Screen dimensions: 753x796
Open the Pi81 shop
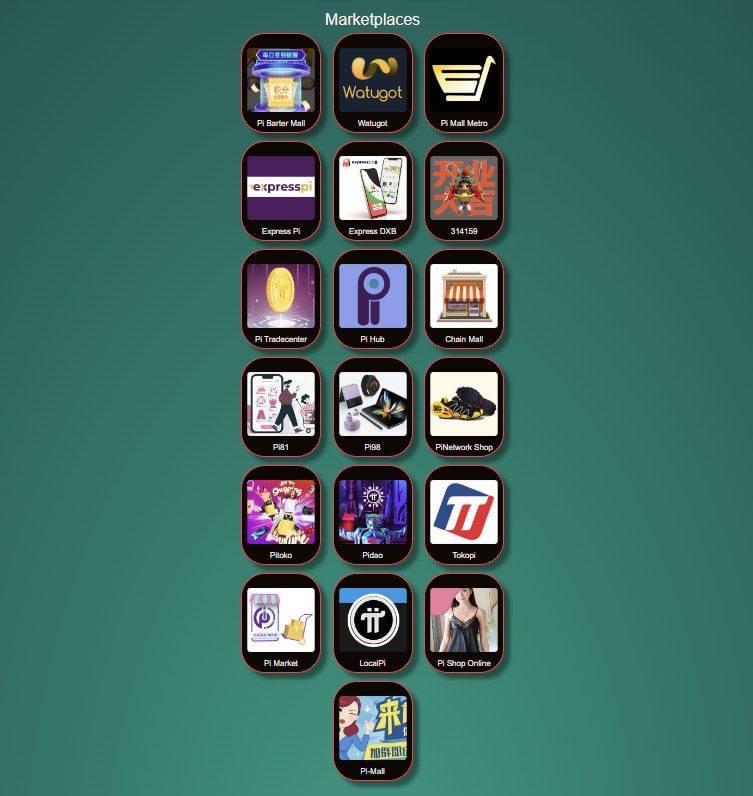pyautogui.click(x=281, y=406)
